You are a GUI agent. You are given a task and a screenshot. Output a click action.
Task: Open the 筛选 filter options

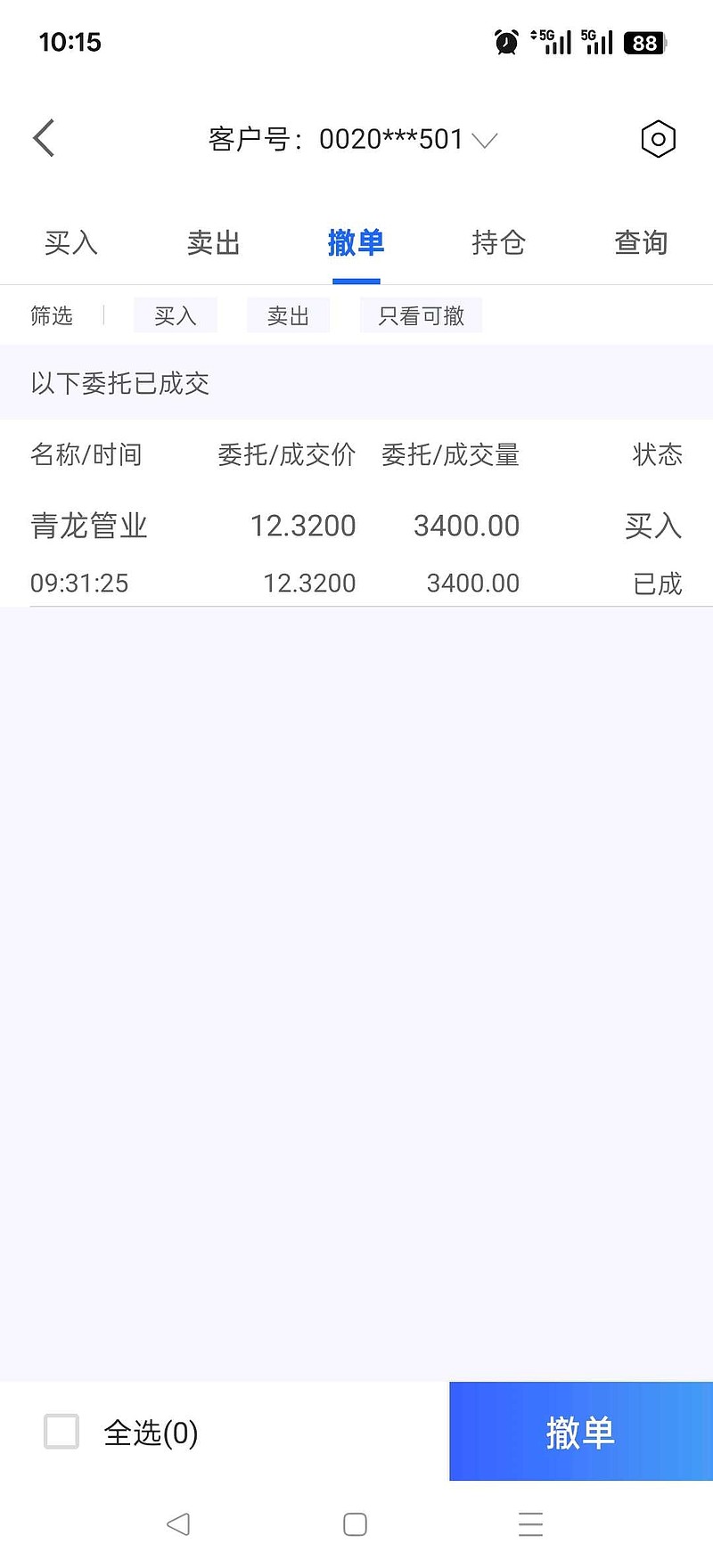point(53,315)
